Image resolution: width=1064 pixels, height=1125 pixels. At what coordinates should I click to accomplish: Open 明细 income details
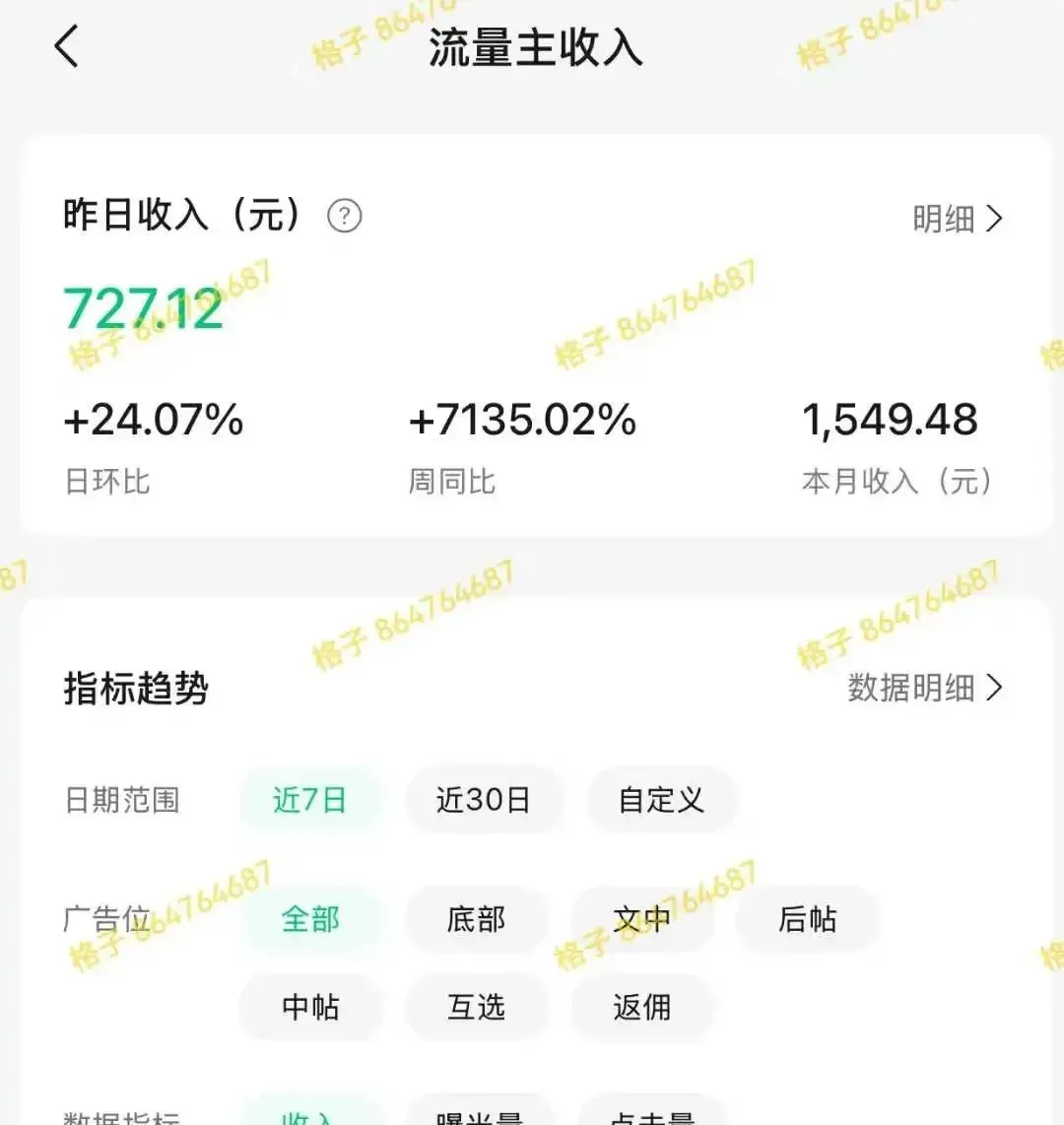(x=957, y=219)
